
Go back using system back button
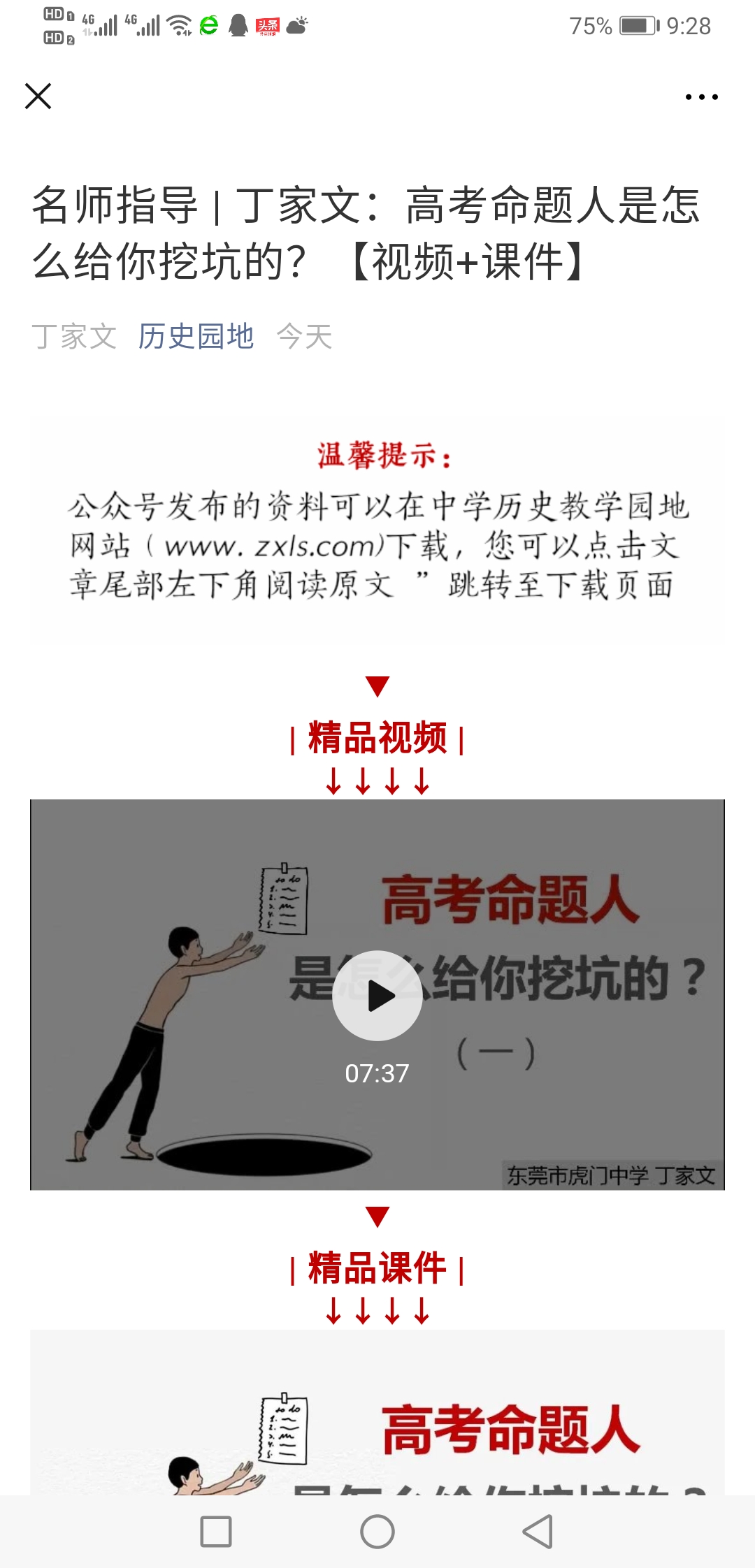coord(538,1532)
